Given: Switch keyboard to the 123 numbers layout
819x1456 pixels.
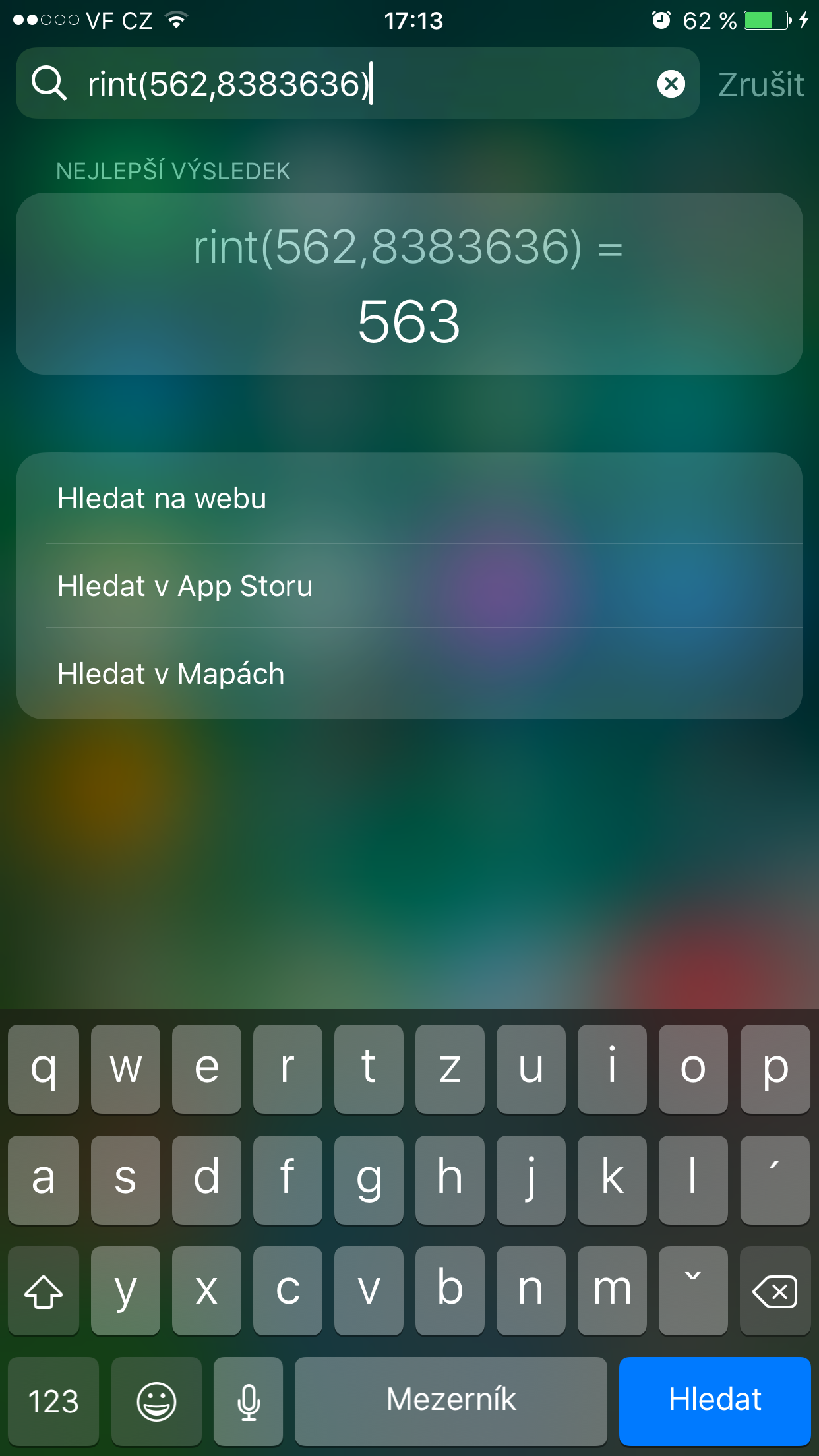Looking at the screenshot, I should pos(53,1401).
